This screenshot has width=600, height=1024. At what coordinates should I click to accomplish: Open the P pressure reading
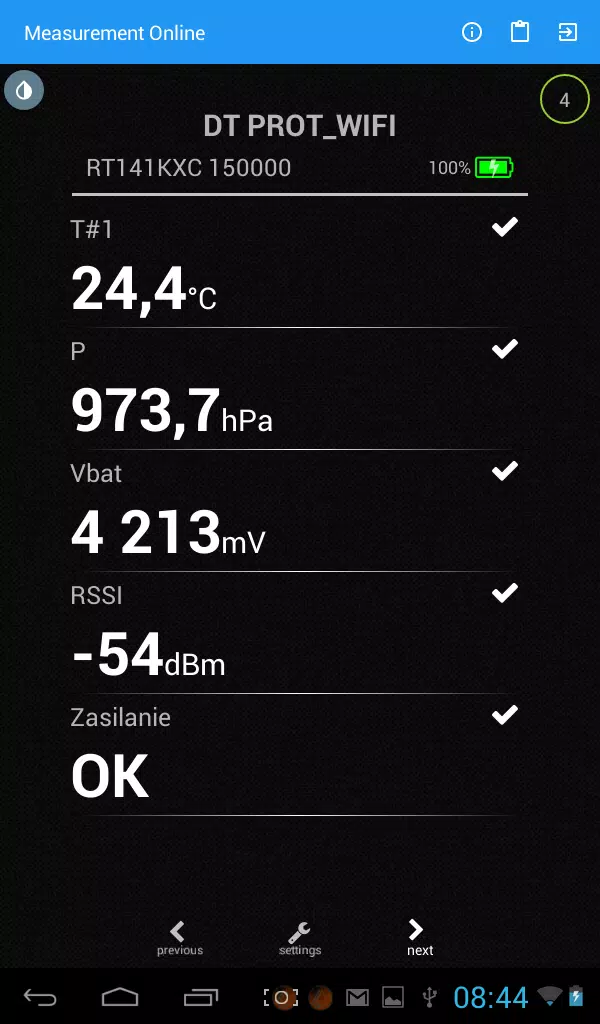tap(300, 389)
